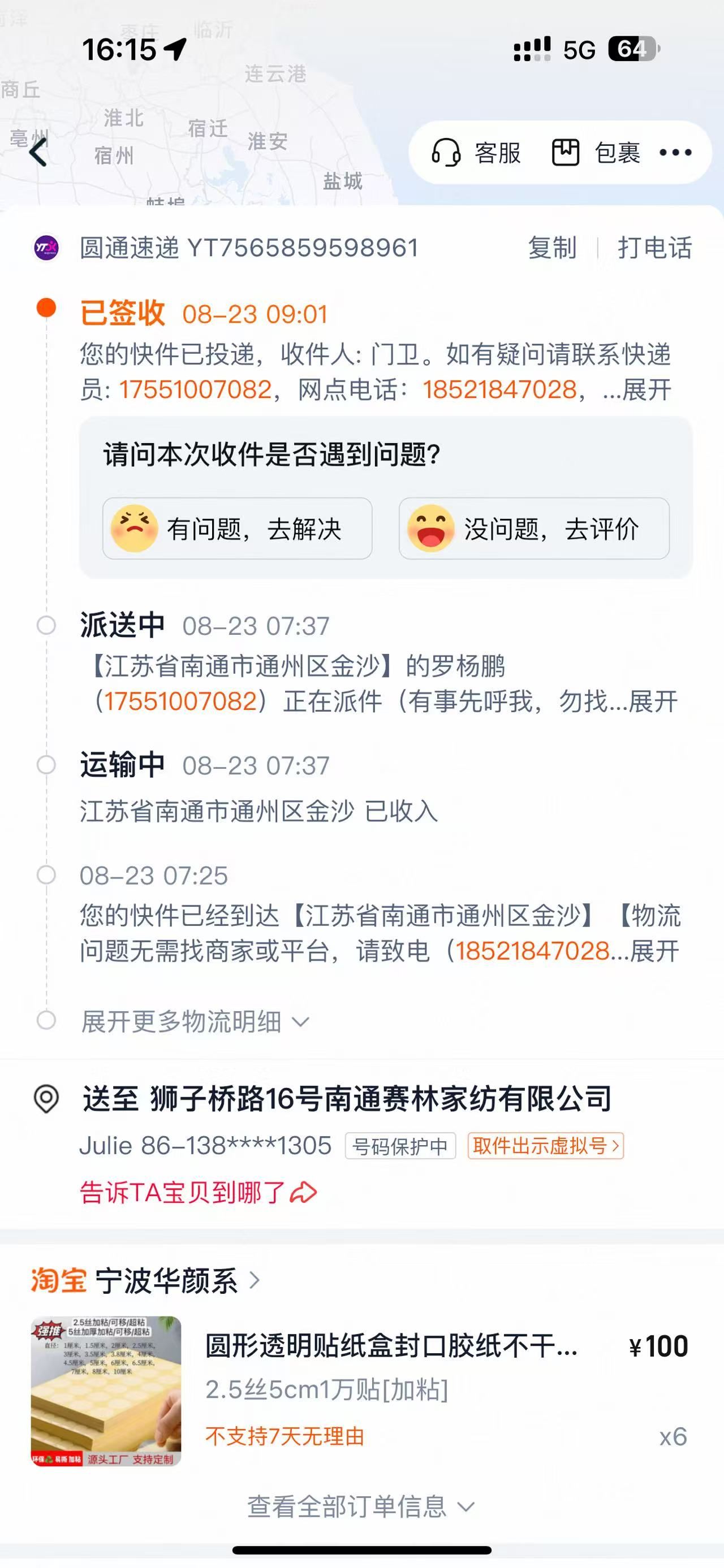The height and width of the screenshot is (1568, 724).
Task: Select 有问题，去解决
Action: tap(237, 529)
